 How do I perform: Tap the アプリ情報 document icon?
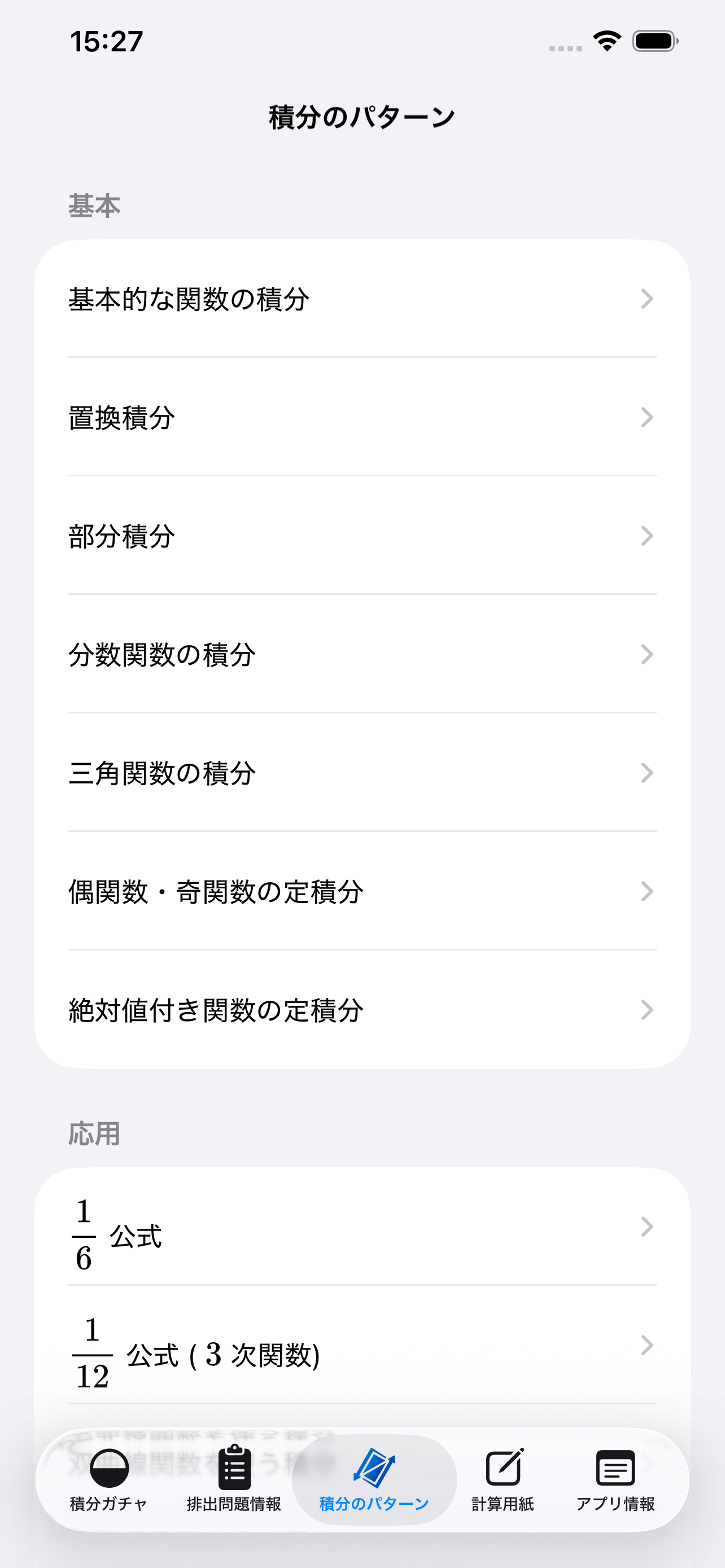point(616,1467)
